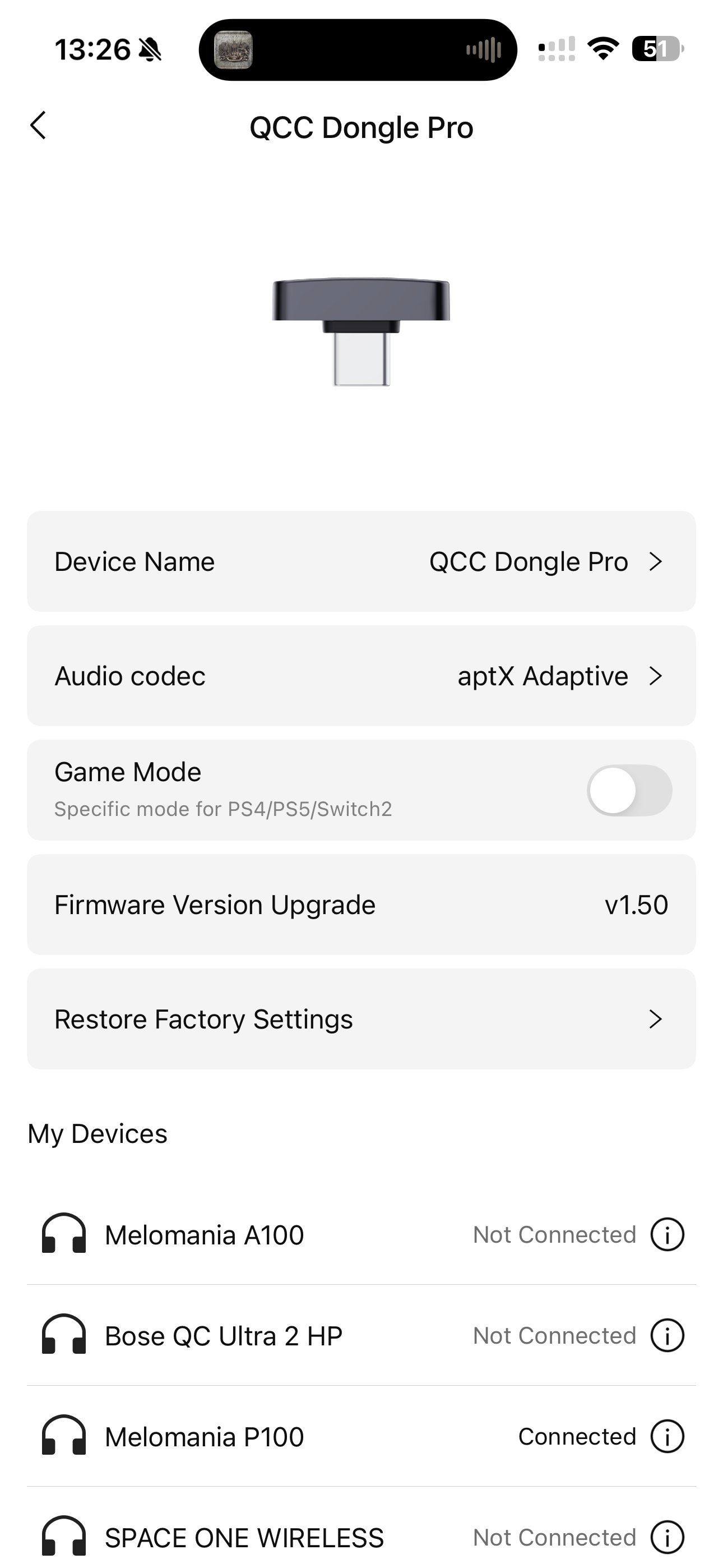Screen dimensions: 723x1568
Task: Tap info icon for SPACE ONE WIRELESS
Action: pyautogui.click(x=667, y=1538)
